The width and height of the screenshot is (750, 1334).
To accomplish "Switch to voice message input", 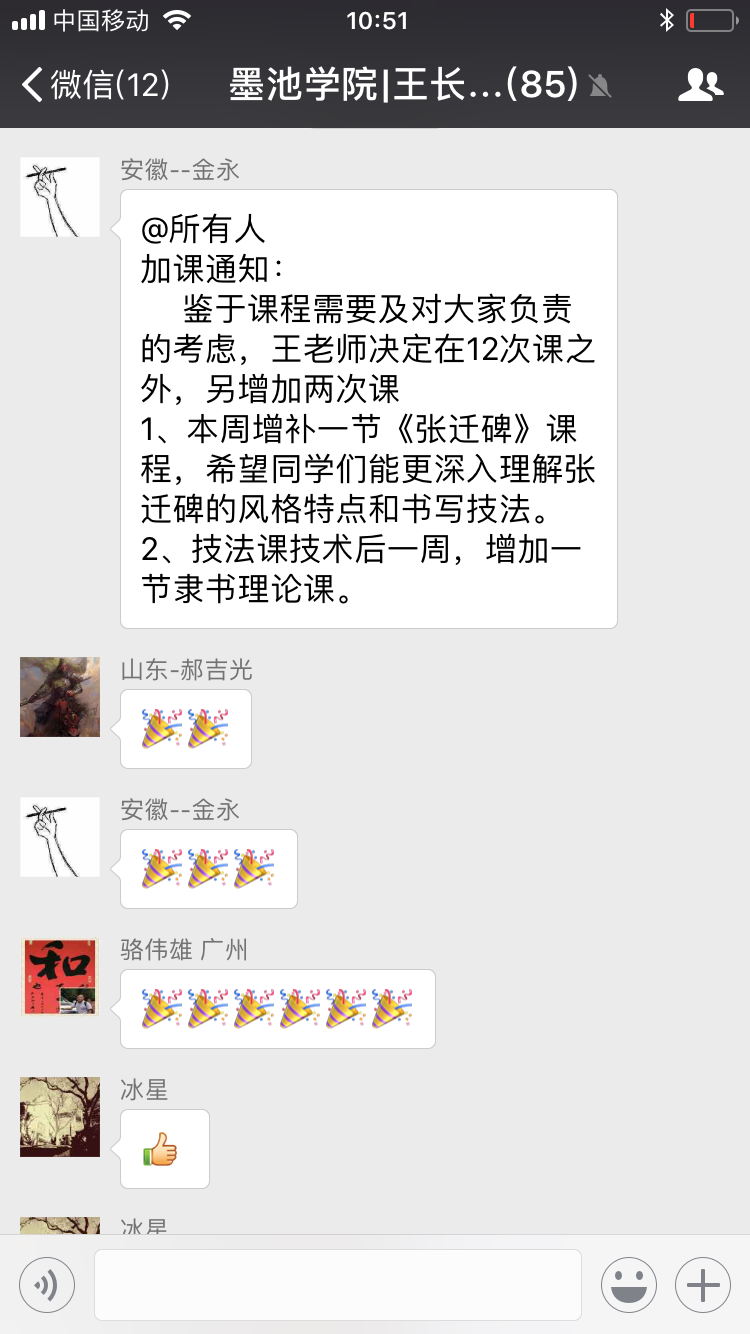I will tap(47, 1285).
